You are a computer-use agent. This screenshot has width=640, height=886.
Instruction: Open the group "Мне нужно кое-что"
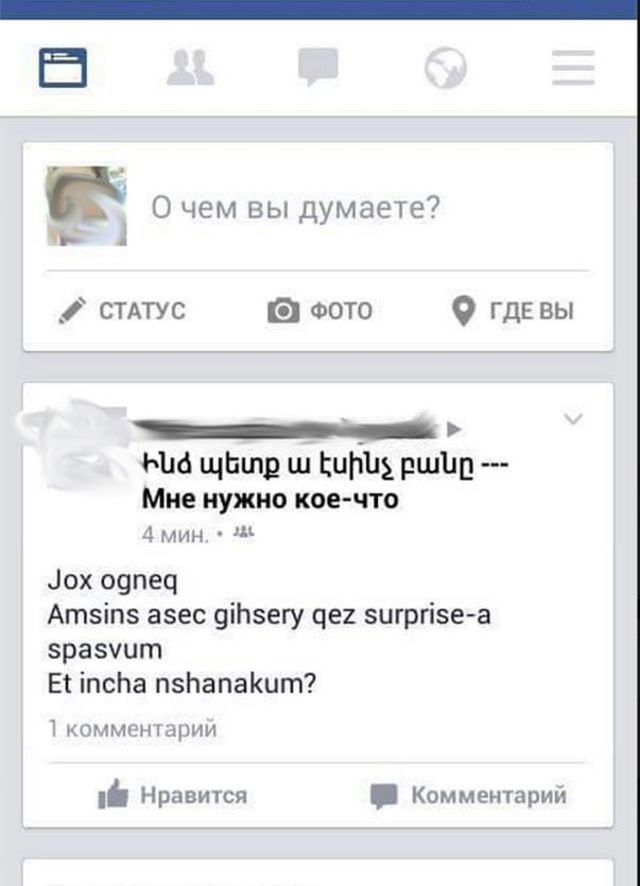click(270, 499)
